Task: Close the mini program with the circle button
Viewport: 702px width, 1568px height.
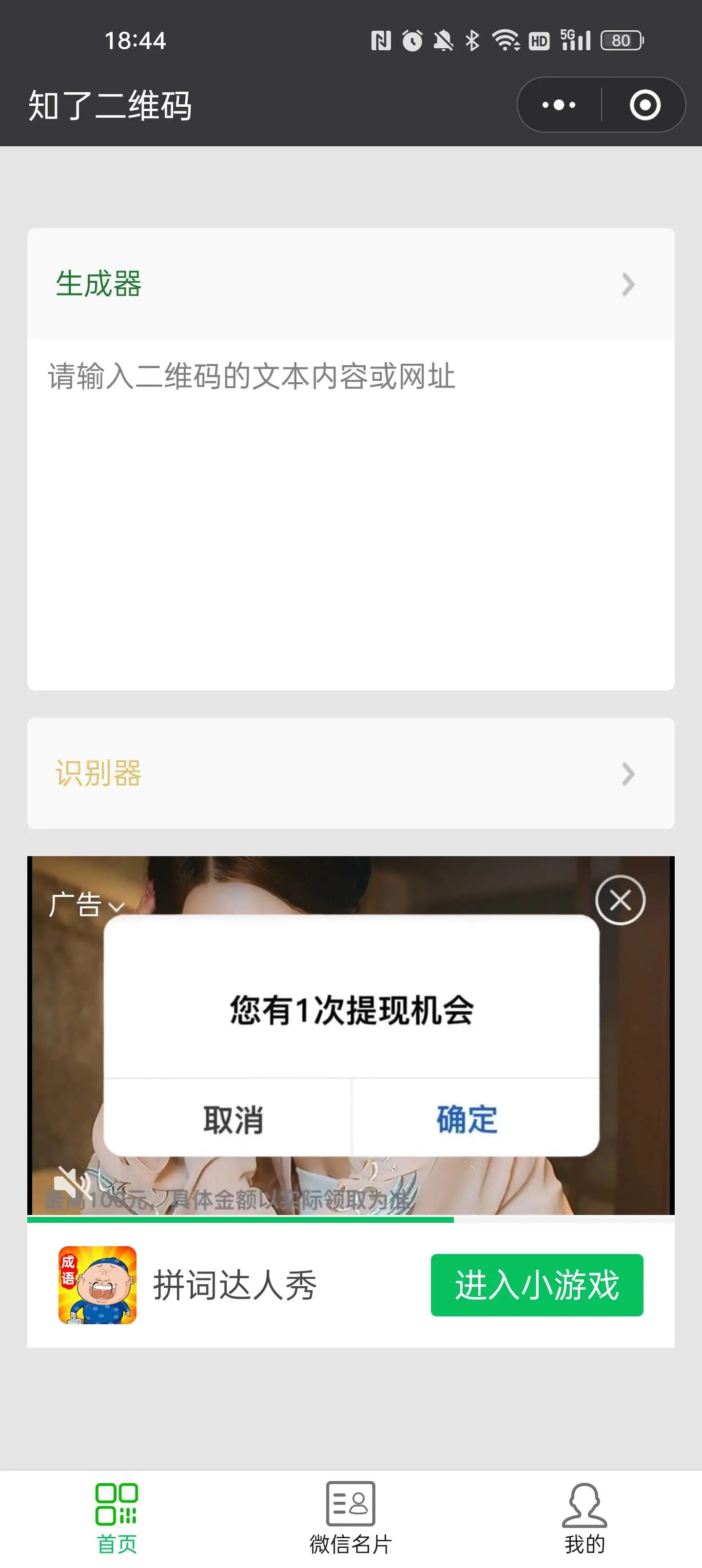Action: point(645,105)
